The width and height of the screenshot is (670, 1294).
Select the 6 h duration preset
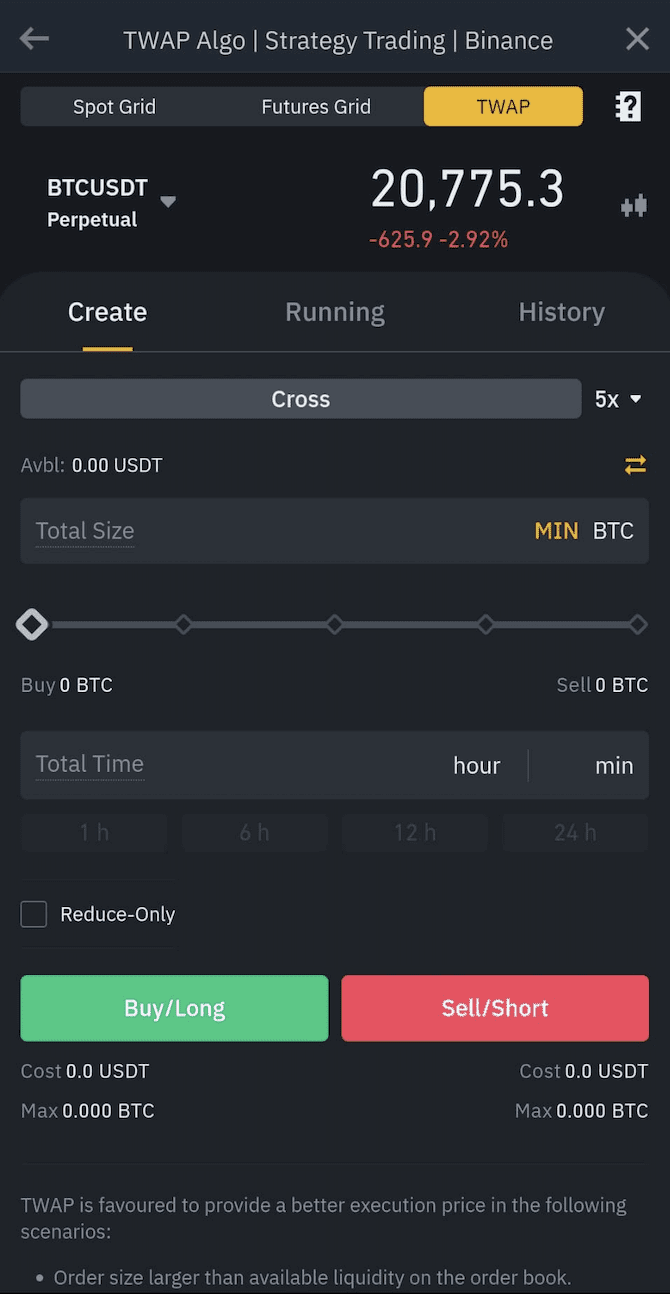pyautogui.click(x=254, y=832)
